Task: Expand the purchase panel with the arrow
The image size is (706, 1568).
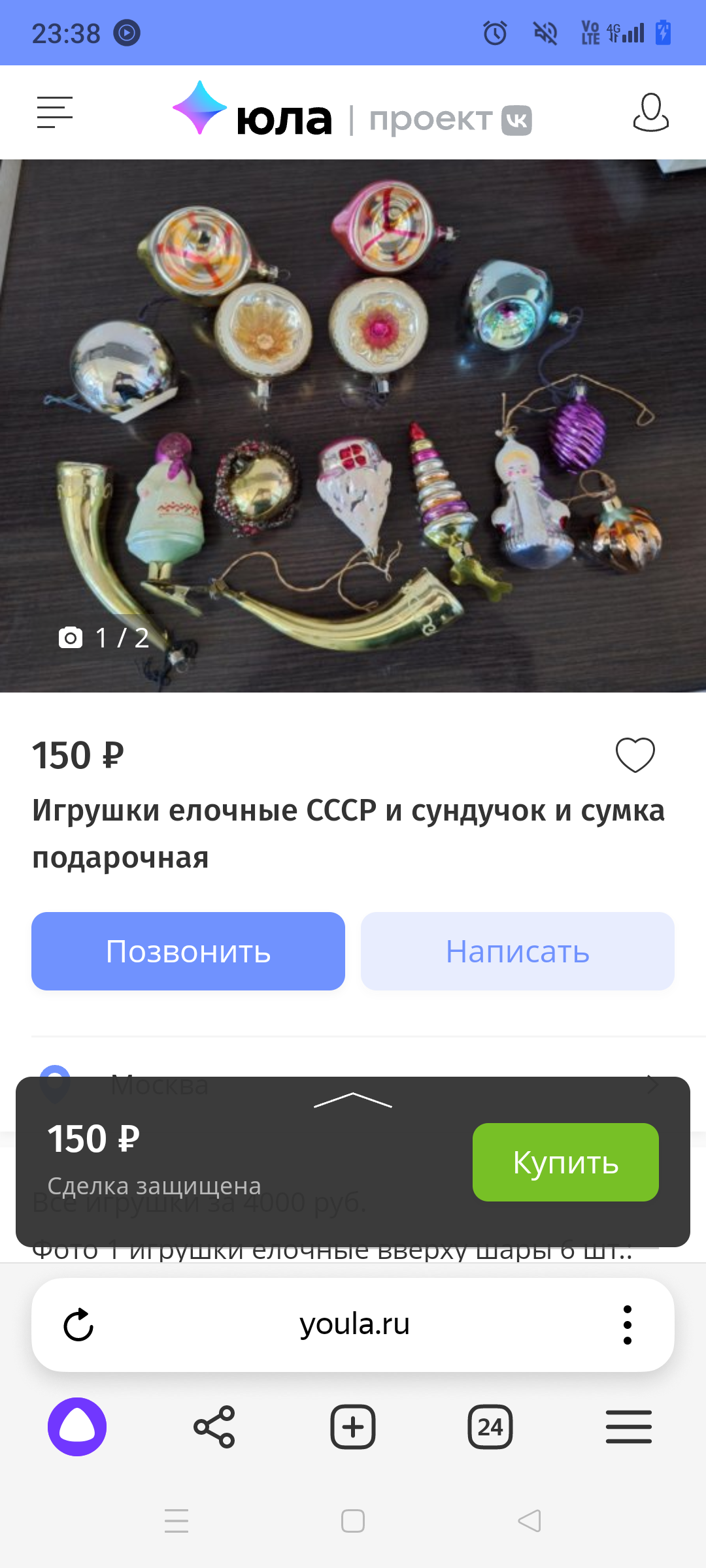Action: coord(353,1100)
